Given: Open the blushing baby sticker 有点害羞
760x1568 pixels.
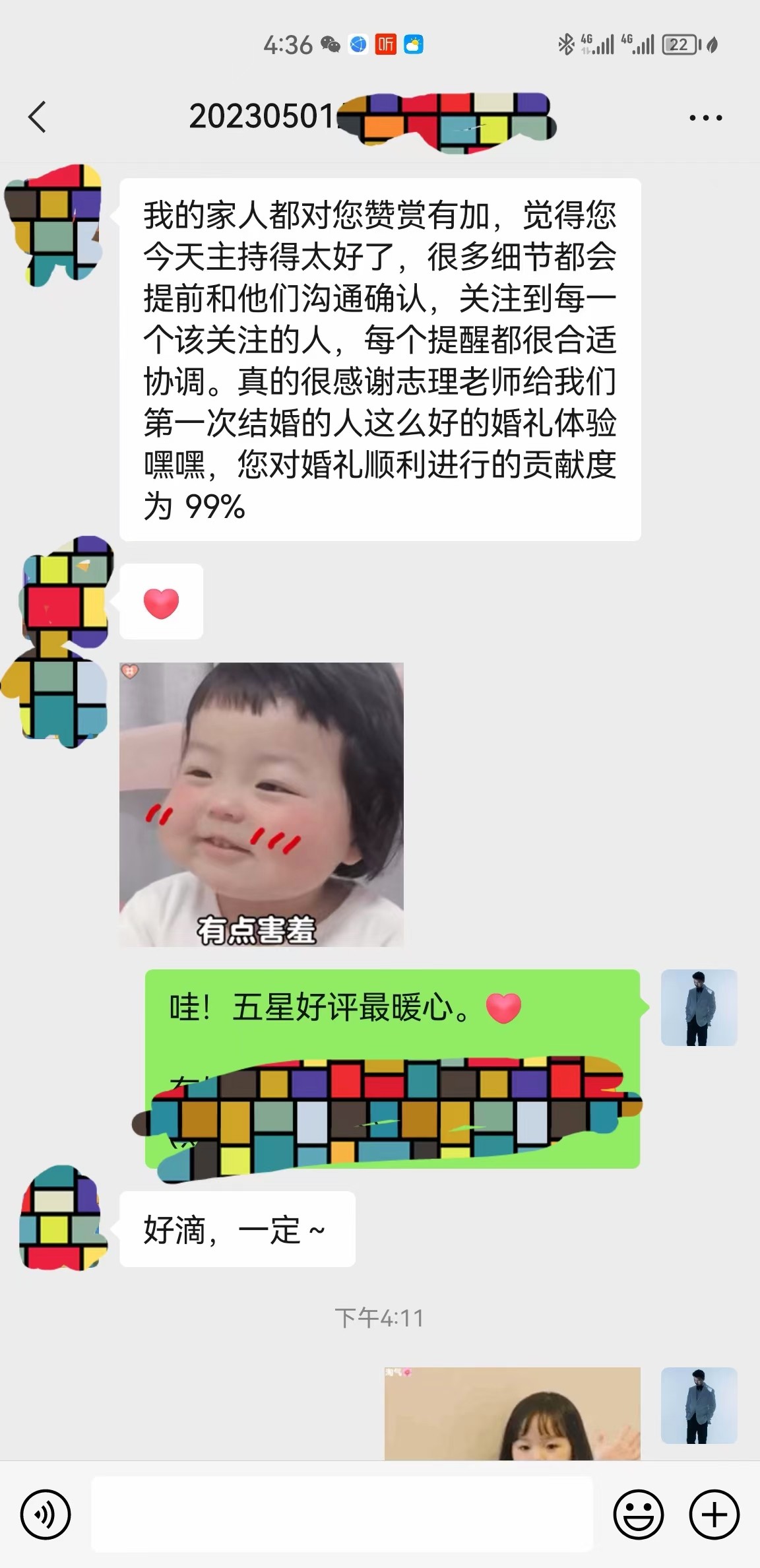Looking at the screenshot, I should [x=261, y=804].
